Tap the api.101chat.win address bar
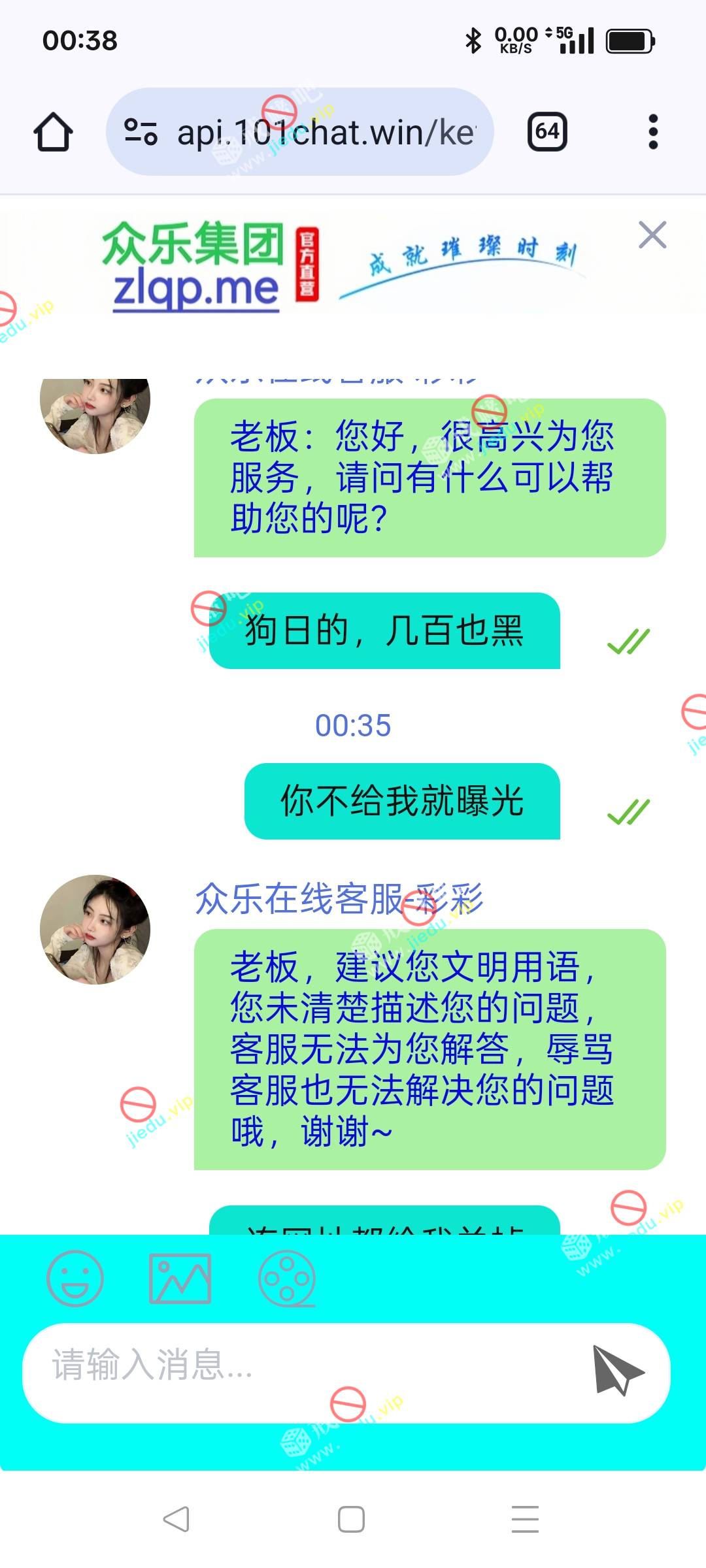The height and width of the screenshot is (1568, 706). point(301,132)
